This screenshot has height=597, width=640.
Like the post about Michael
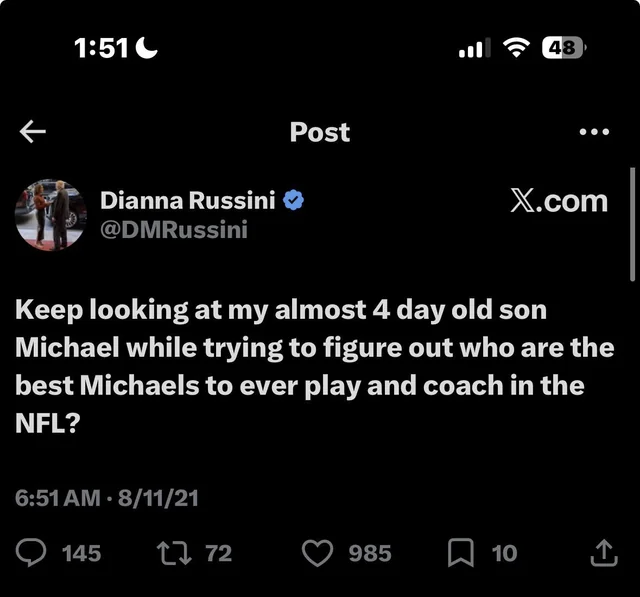(x=319, y=552)
